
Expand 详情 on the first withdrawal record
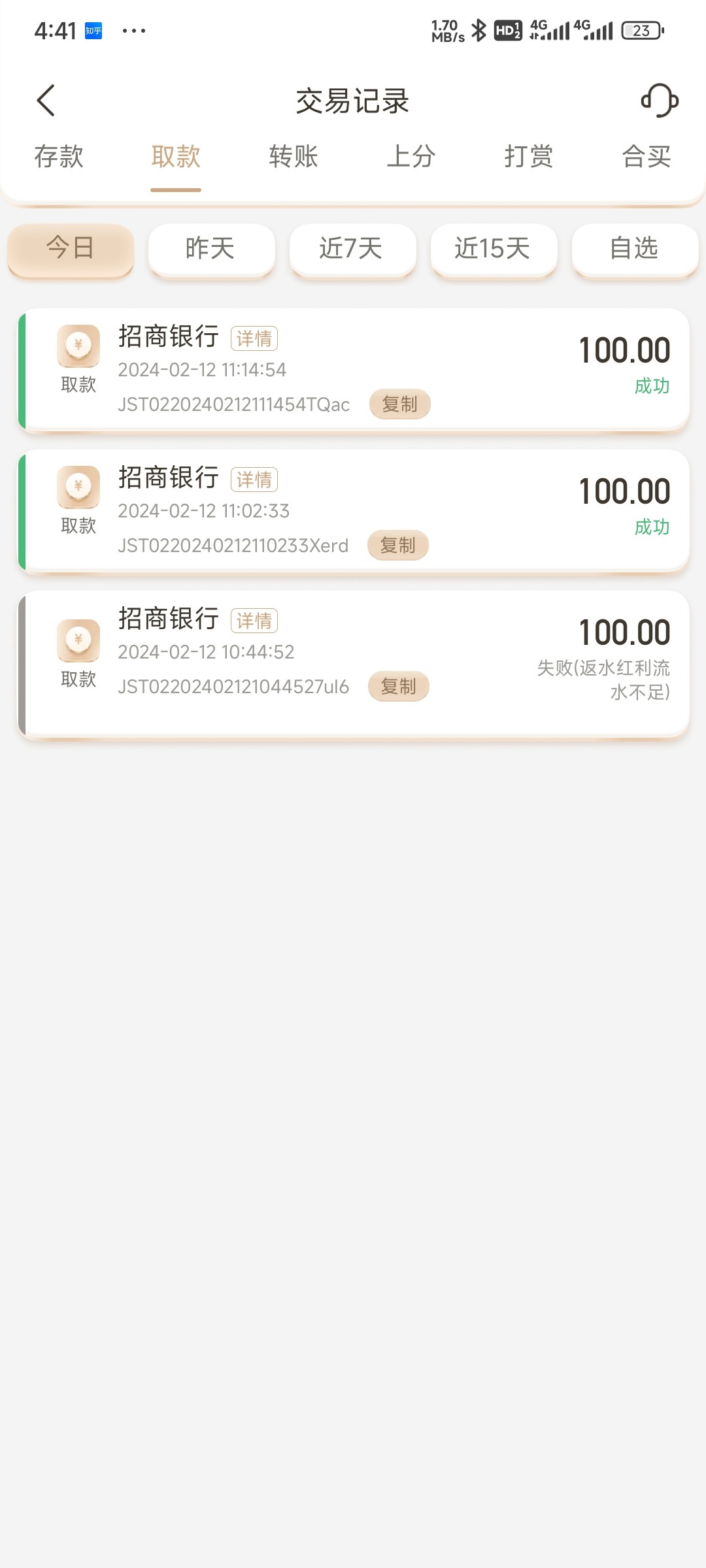[255, 338]
